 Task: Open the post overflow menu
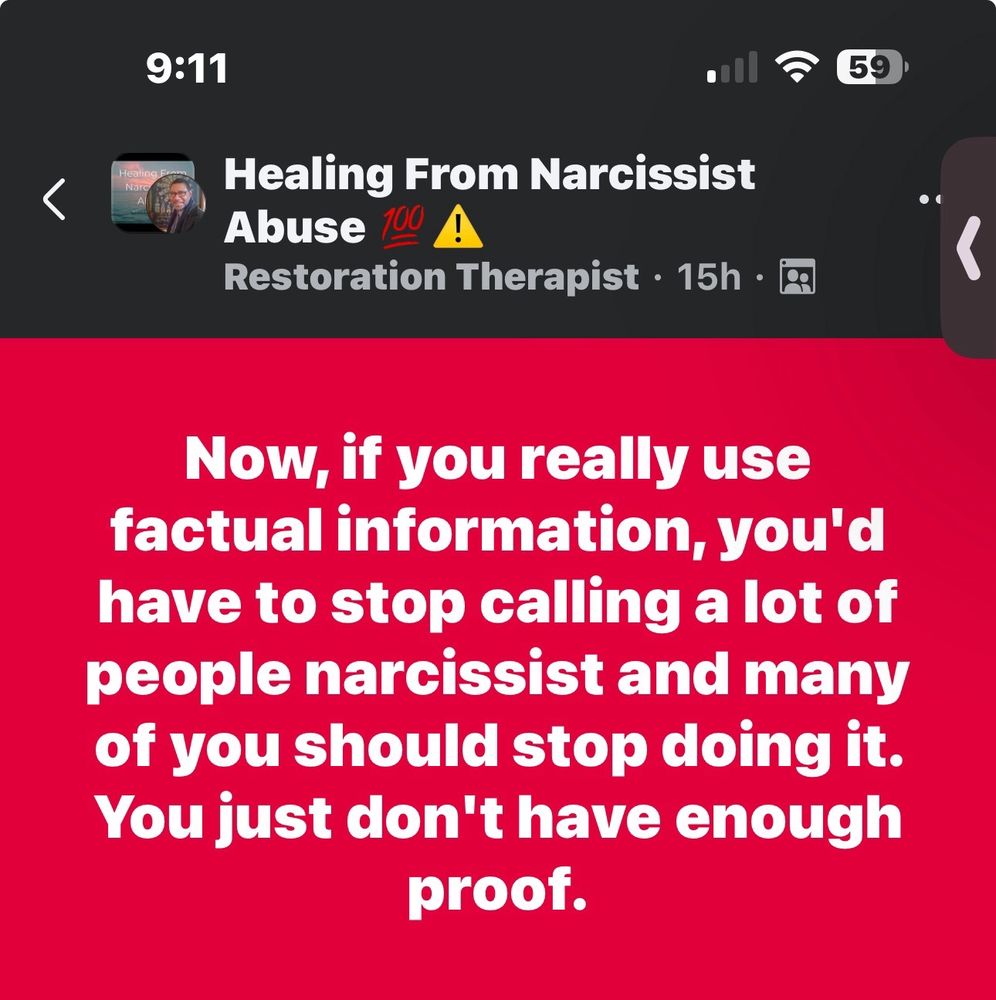[x=929, y=200]
